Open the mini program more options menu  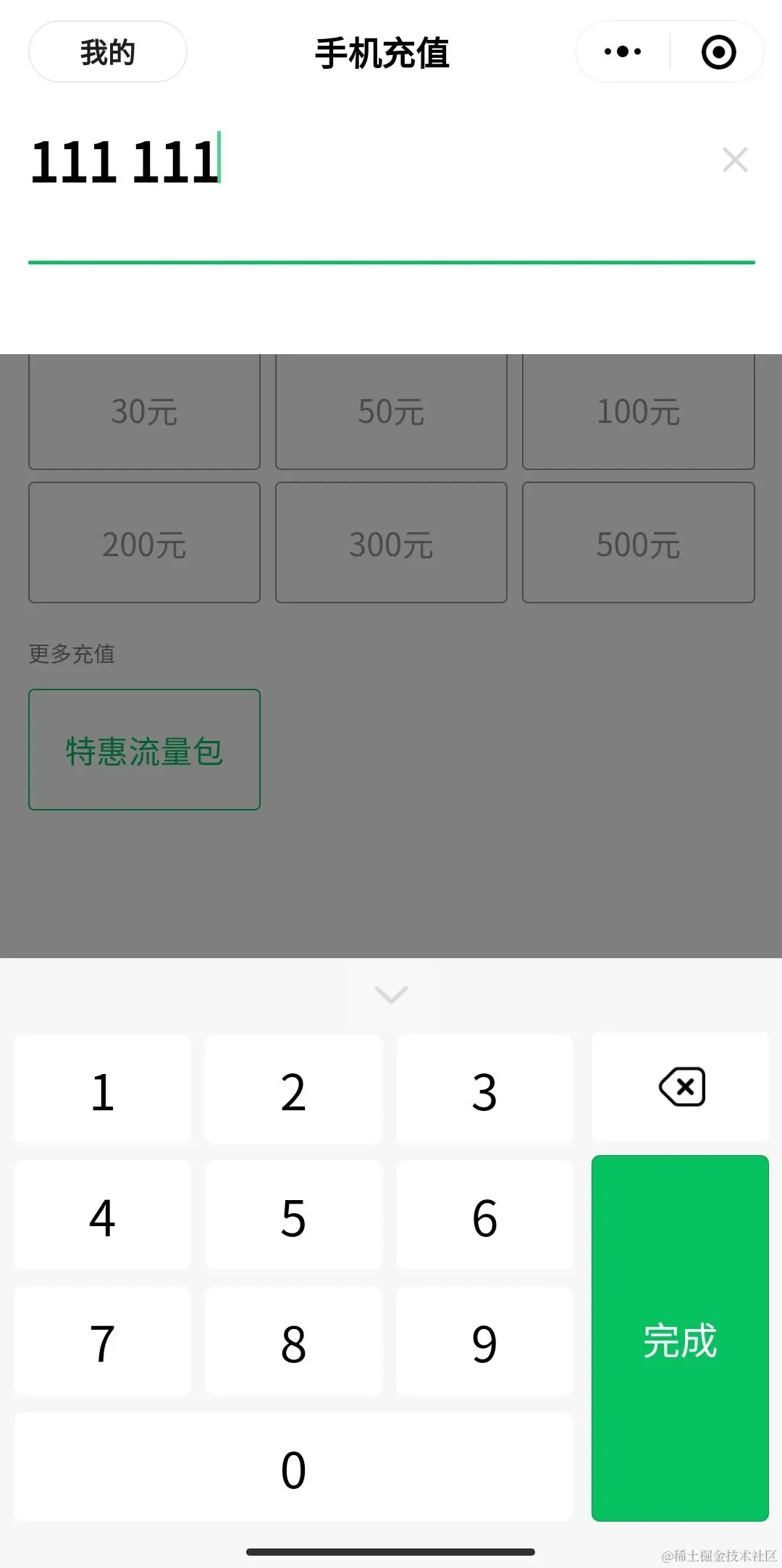coord(623,52)
